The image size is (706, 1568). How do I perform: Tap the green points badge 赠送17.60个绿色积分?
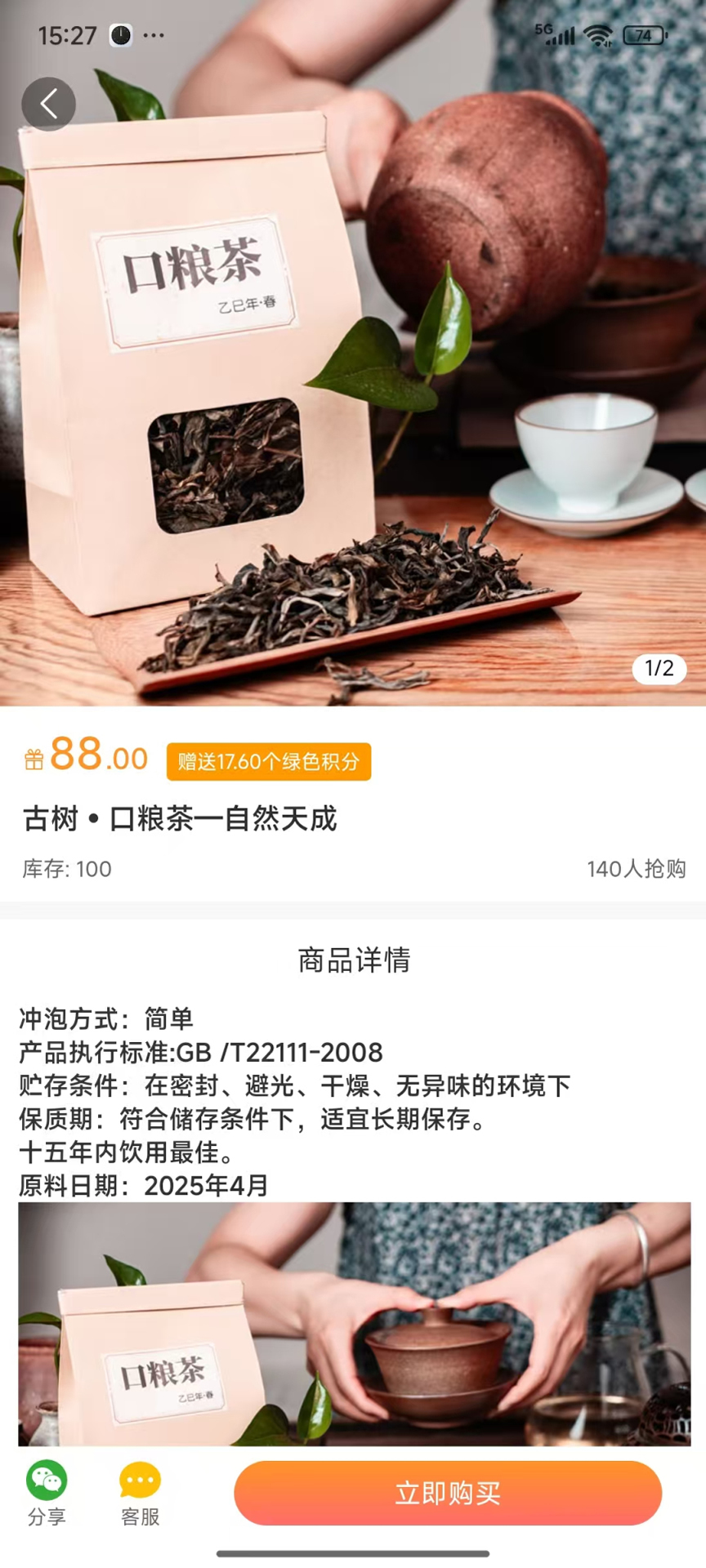(x=268, y=761)
